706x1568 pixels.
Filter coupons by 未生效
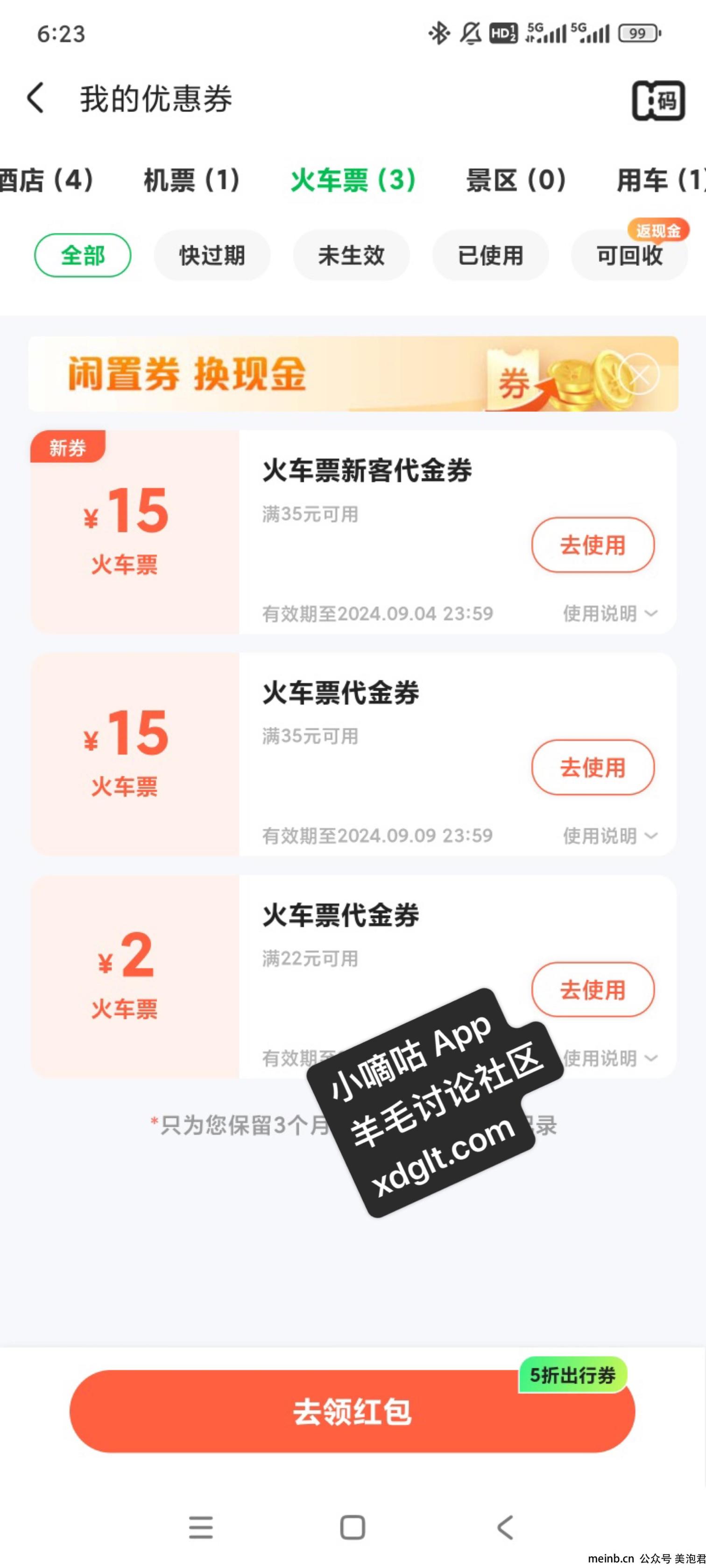click(351, 255)
